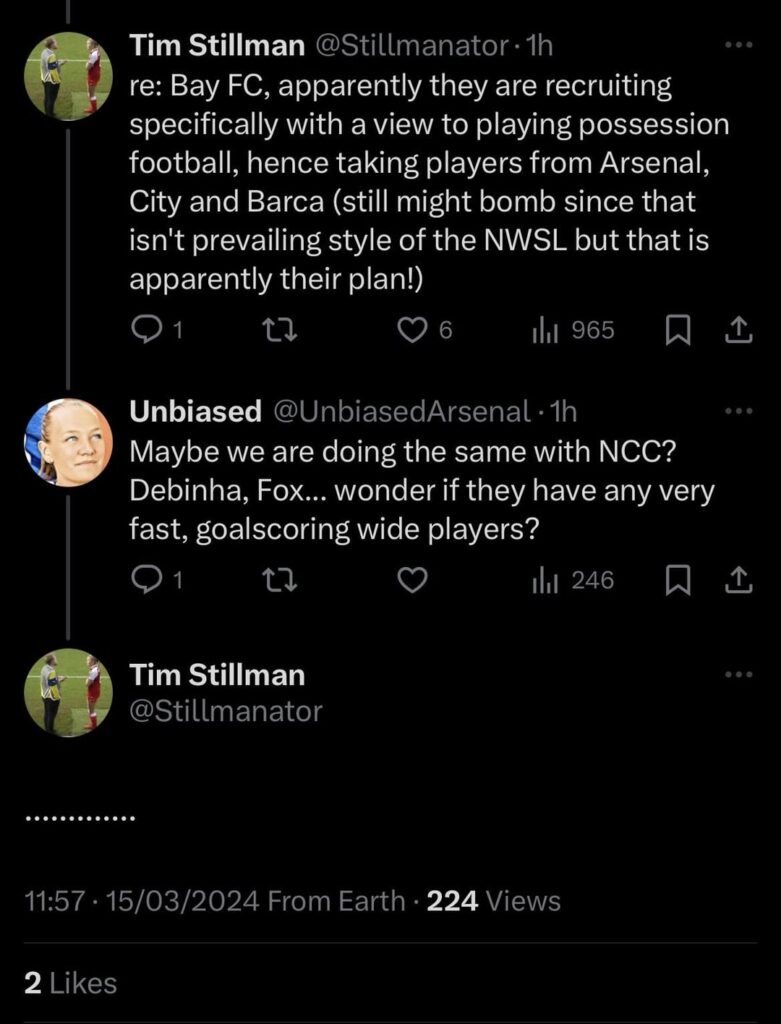The width and height of the screenshot is (781, 1024).
Task: Like Unbiased's NCC reply
Action: (x=411, y=579)
